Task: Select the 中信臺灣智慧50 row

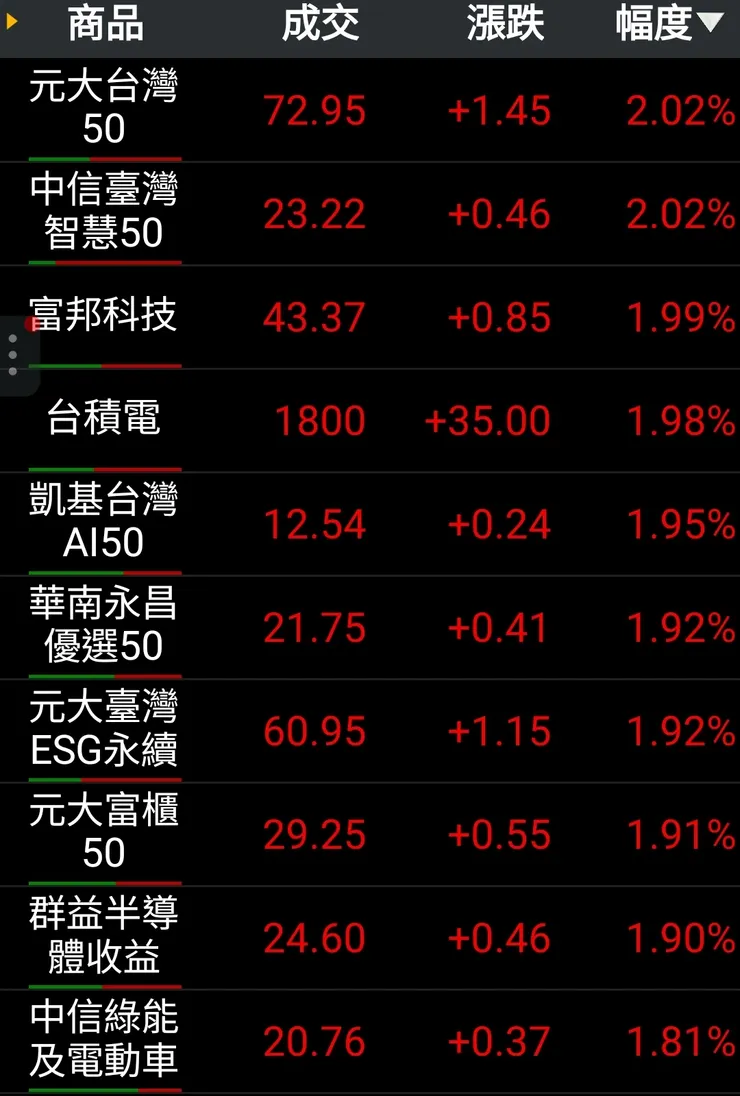Action: pos(106,214)
